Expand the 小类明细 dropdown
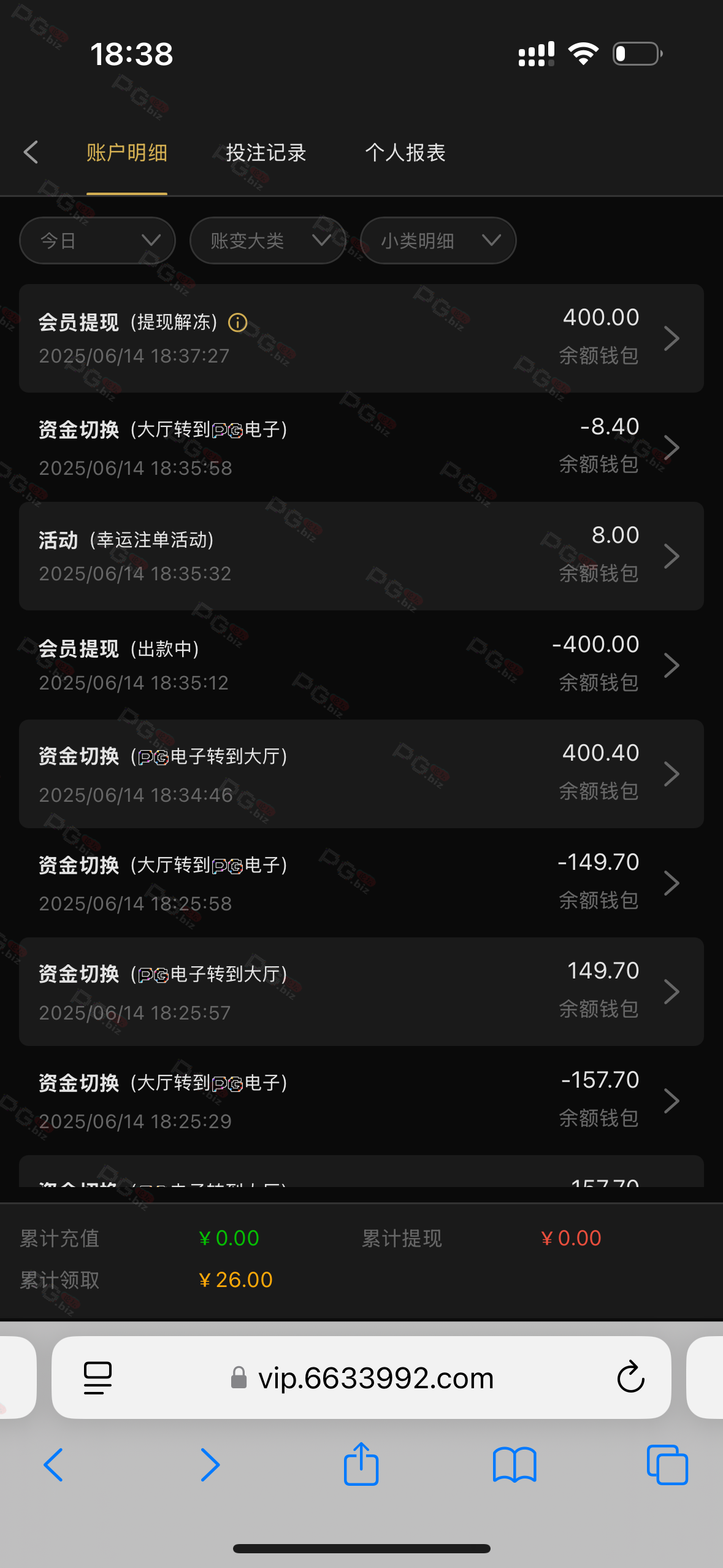Viewport: 723px width, 1568px height. (x=438, y=240)
